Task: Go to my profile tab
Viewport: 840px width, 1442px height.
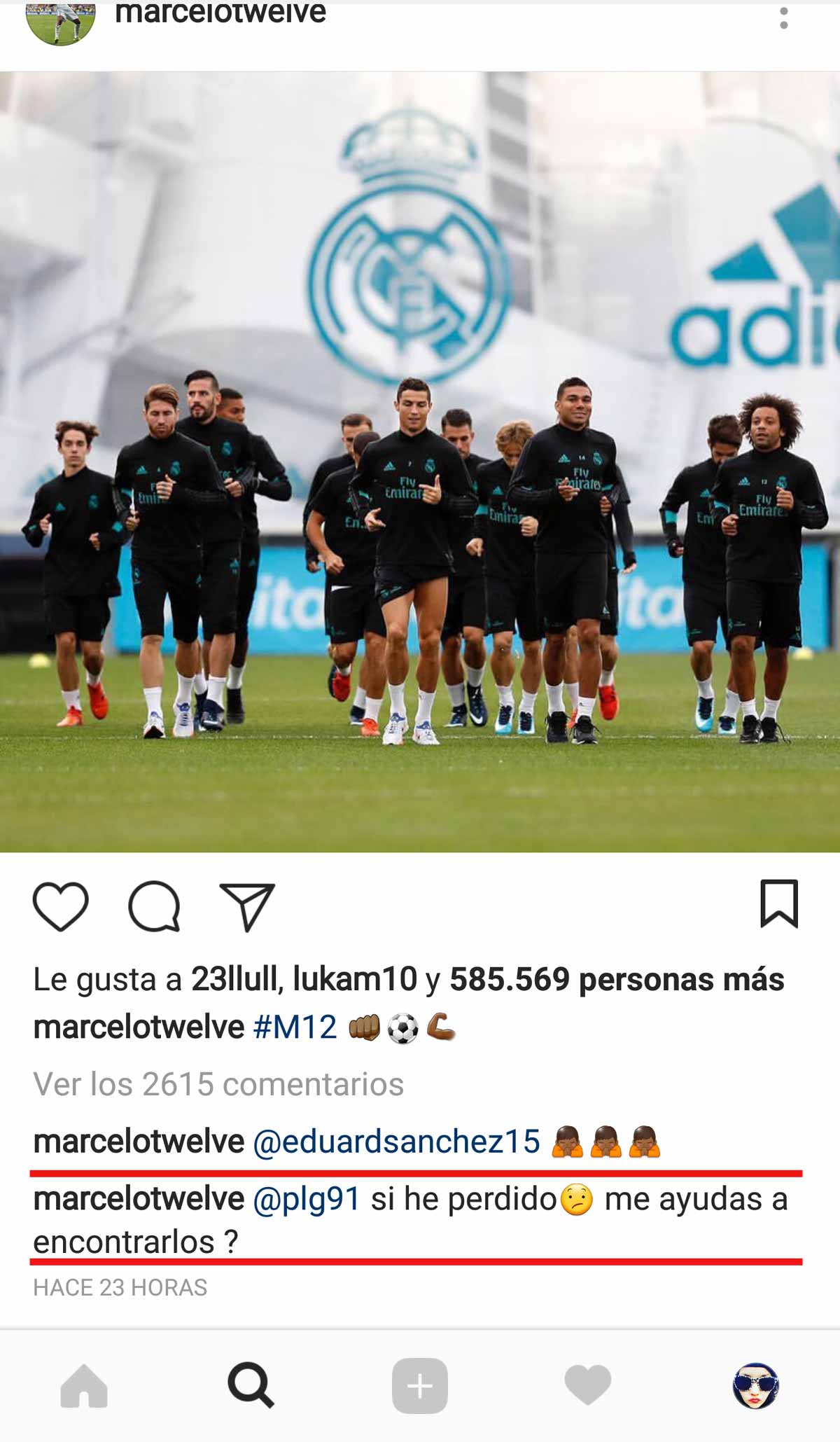Action: click(756, 1385)
